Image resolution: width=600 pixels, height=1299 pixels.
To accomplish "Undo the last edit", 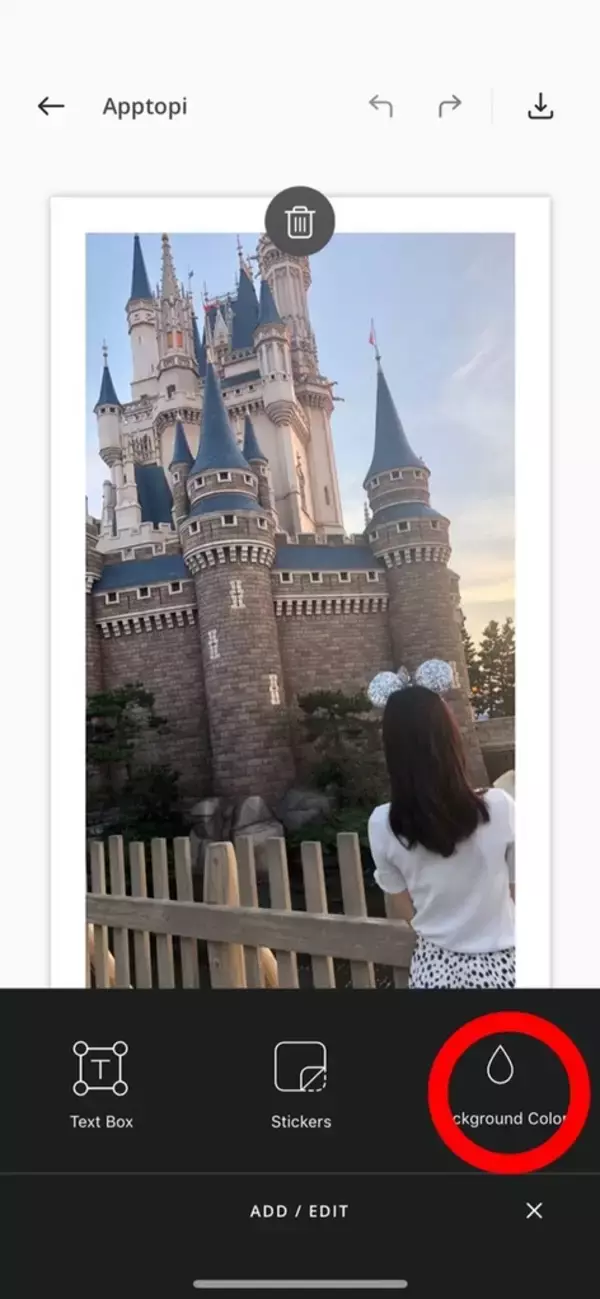I will pos(381,106).
